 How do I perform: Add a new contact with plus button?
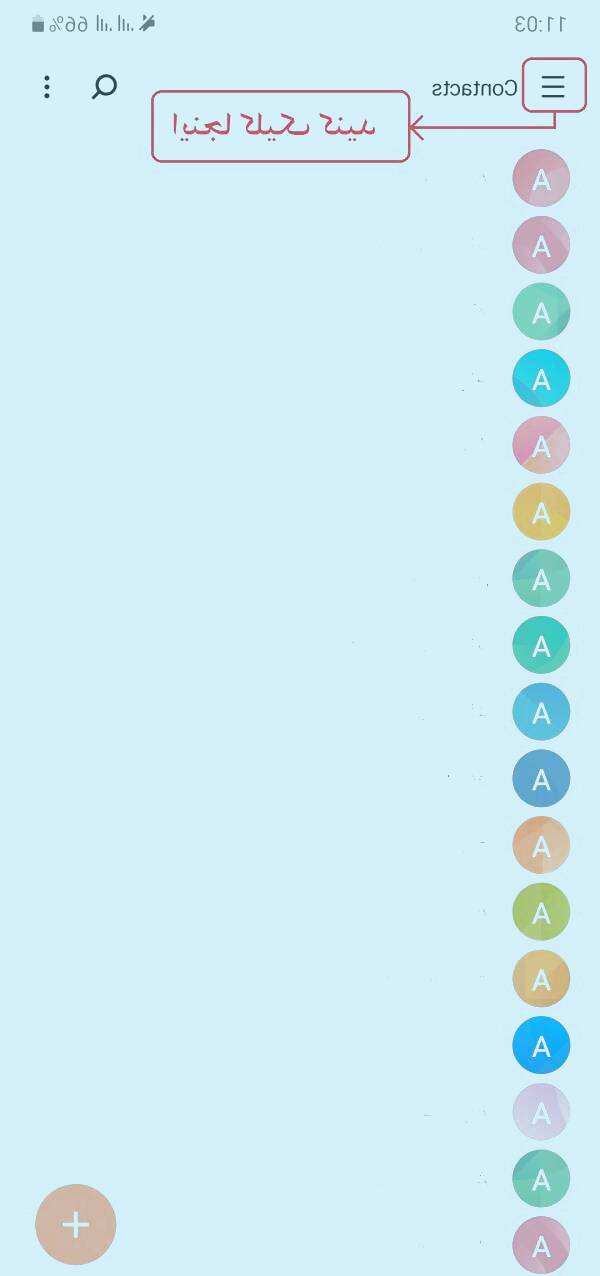point(76,1224)
